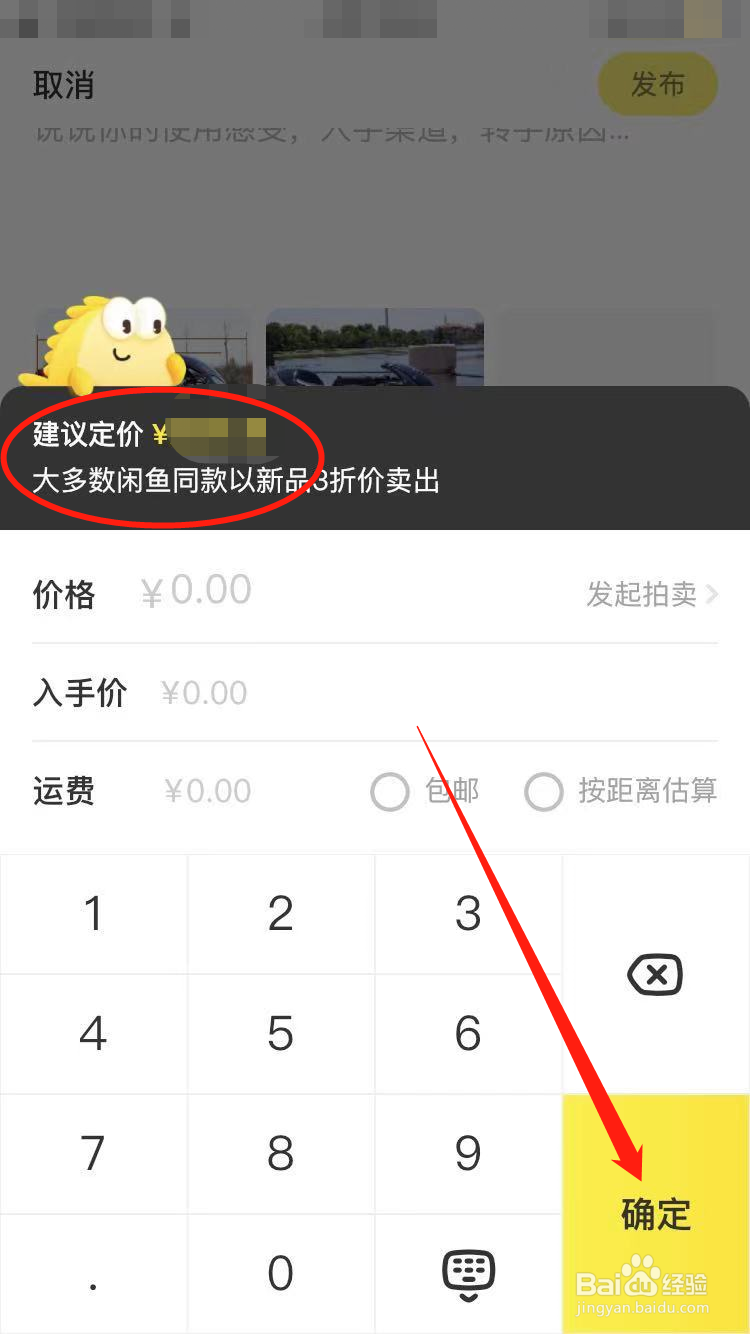The image size is (750, 1334).
Task: Confirm the price with the 确定 button
Action: [x=657, y=1215]
